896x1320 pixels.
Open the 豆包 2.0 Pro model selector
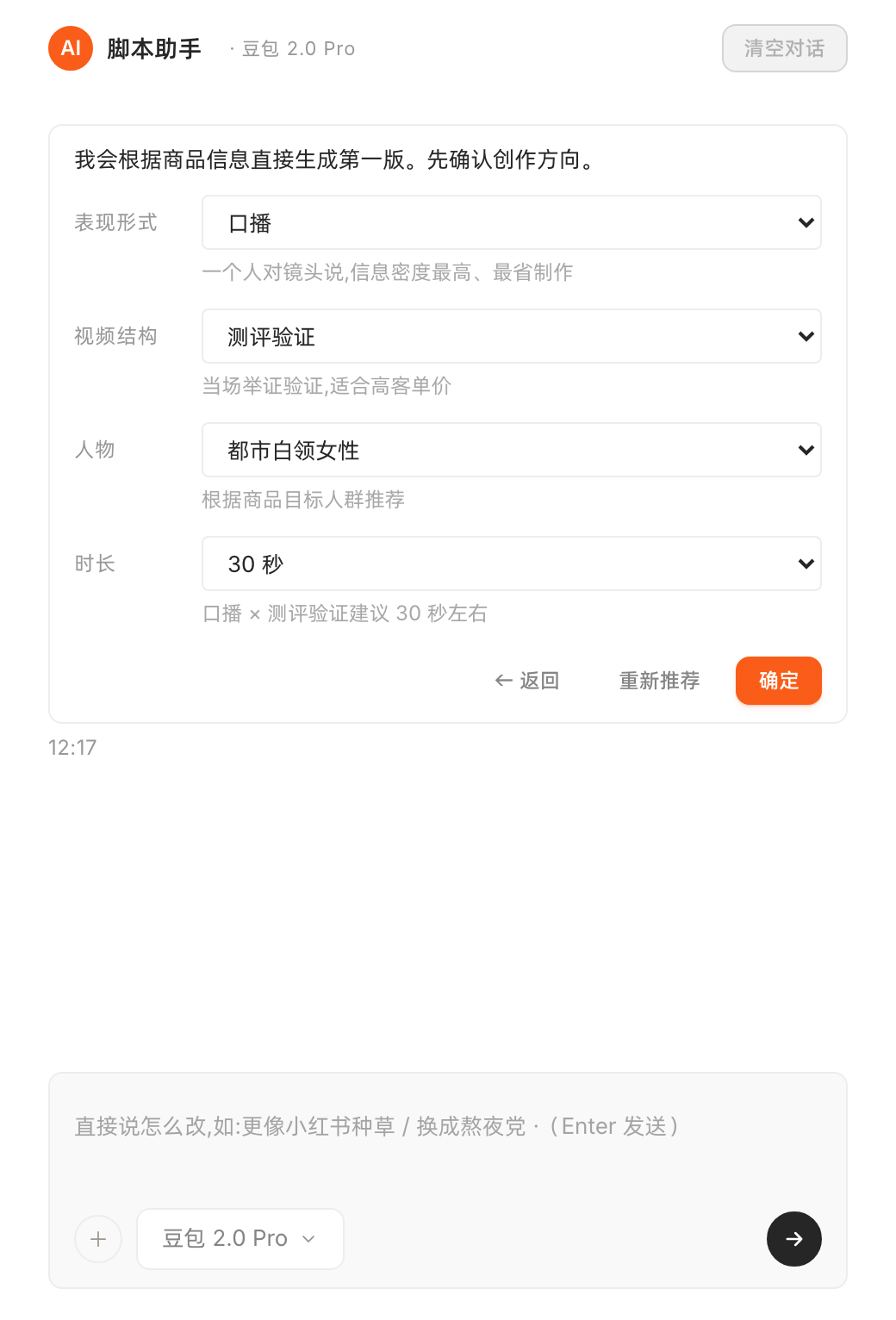click(x=240, y=1239)
